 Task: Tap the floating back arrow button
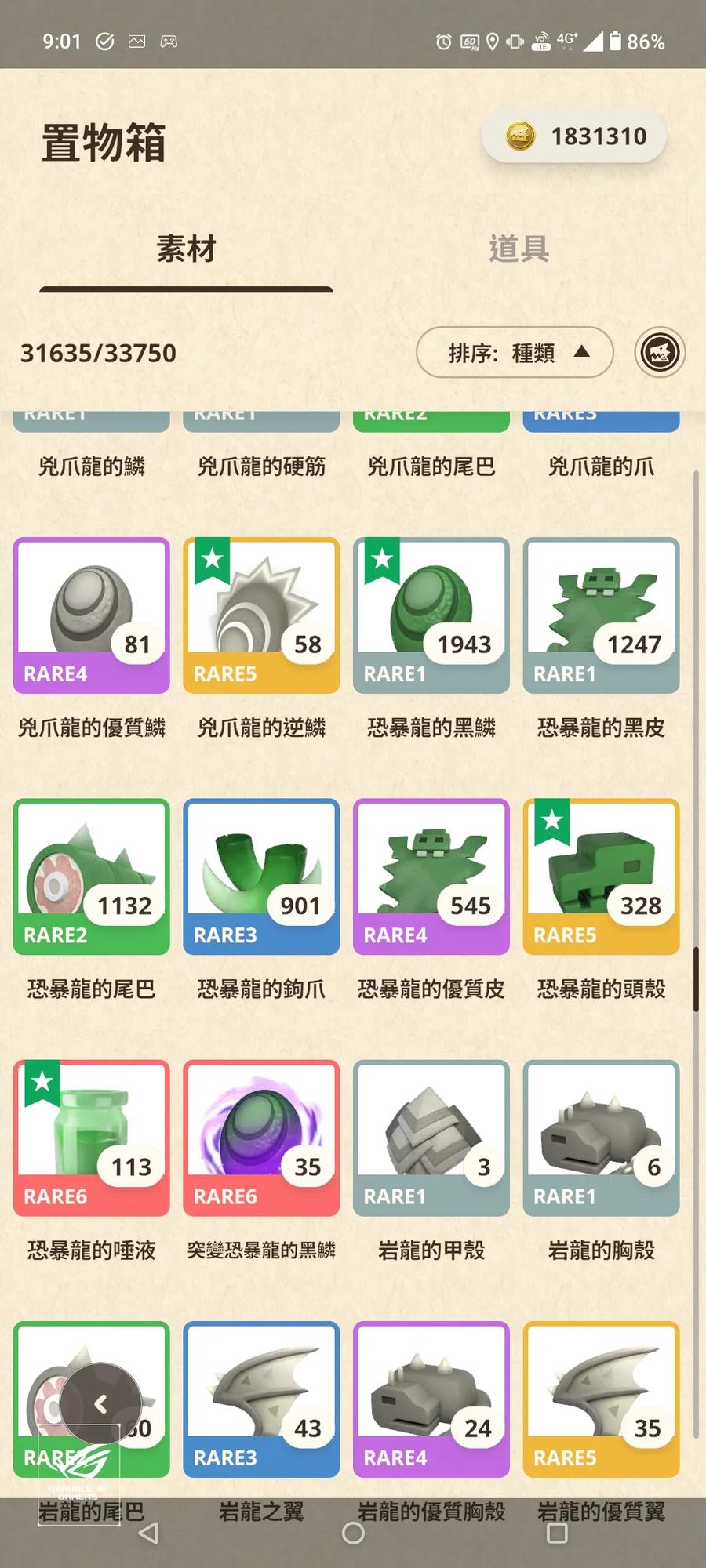(x=100, y=1403)
